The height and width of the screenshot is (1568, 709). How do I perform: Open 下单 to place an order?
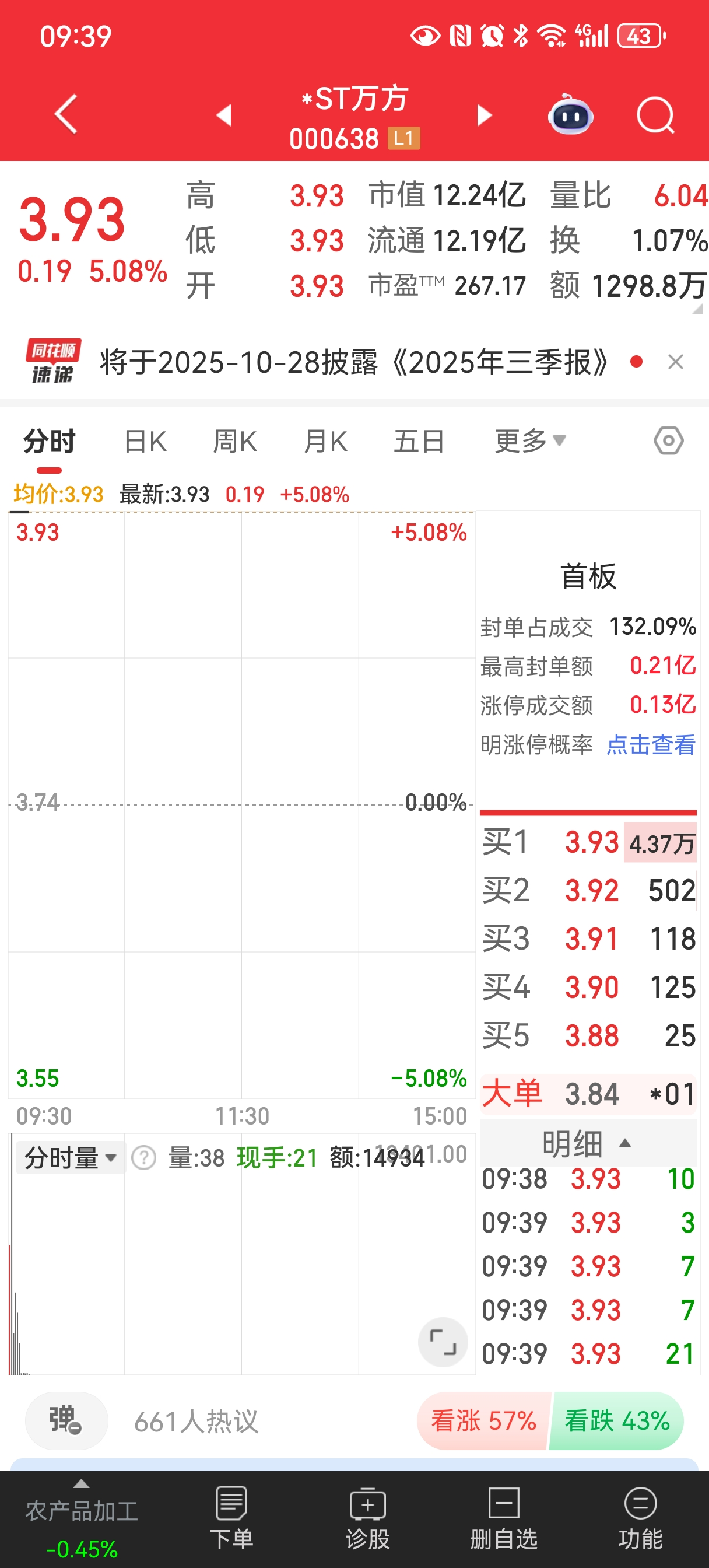click(231, 1517)
